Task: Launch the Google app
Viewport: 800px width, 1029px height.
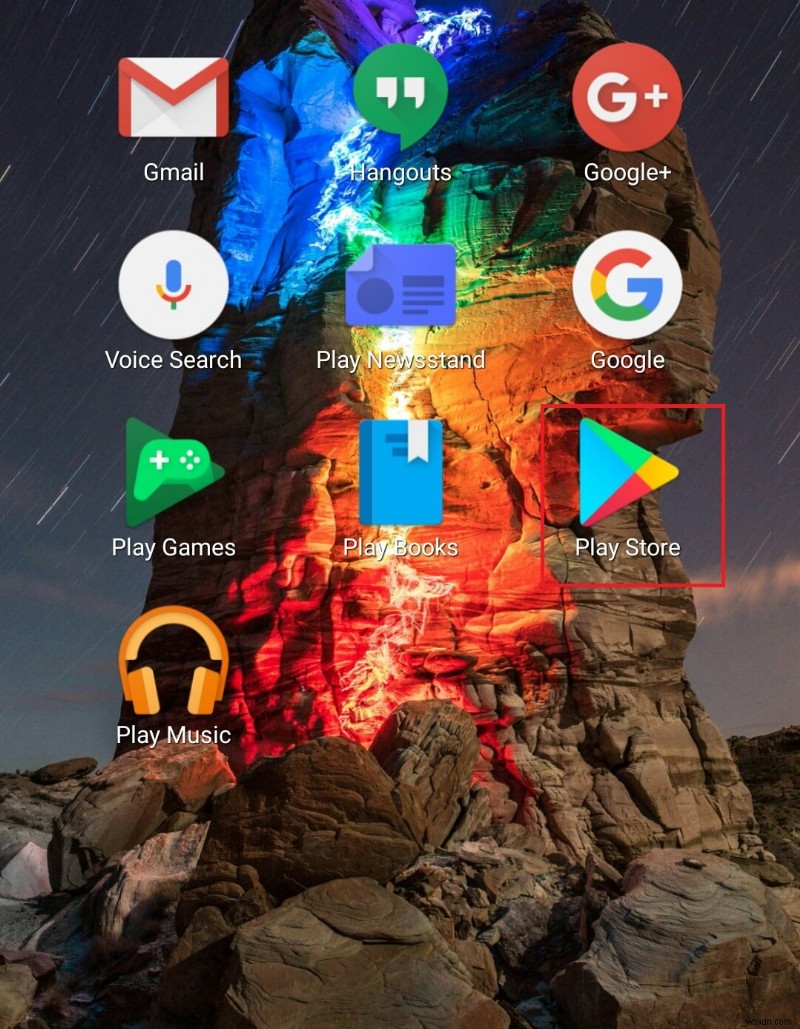Action: [627, 285]
